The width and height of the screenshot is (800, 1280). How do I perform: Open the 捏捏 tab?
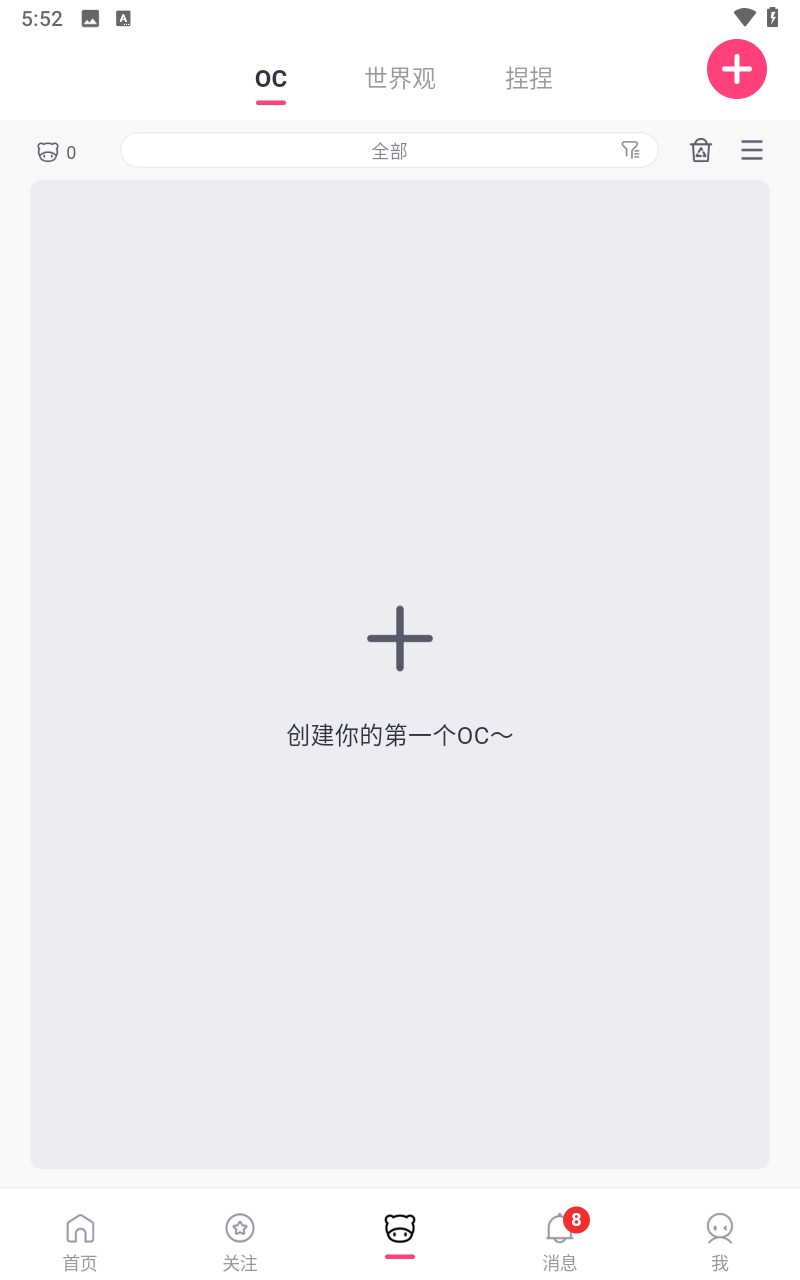pyautogui.click(x=529, y=78)
